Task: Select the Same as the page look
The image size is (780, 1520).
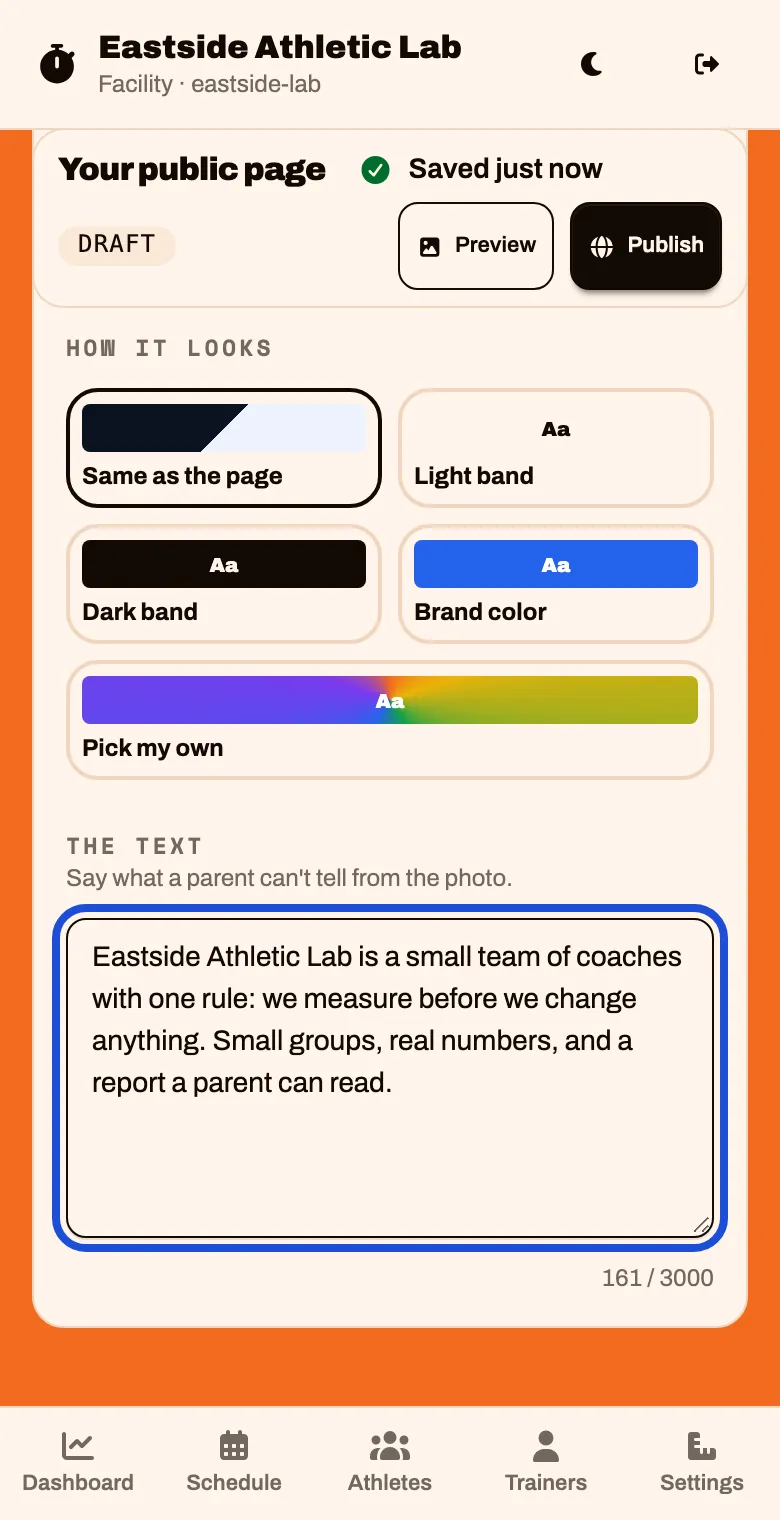Action: (x=224, y=448)
